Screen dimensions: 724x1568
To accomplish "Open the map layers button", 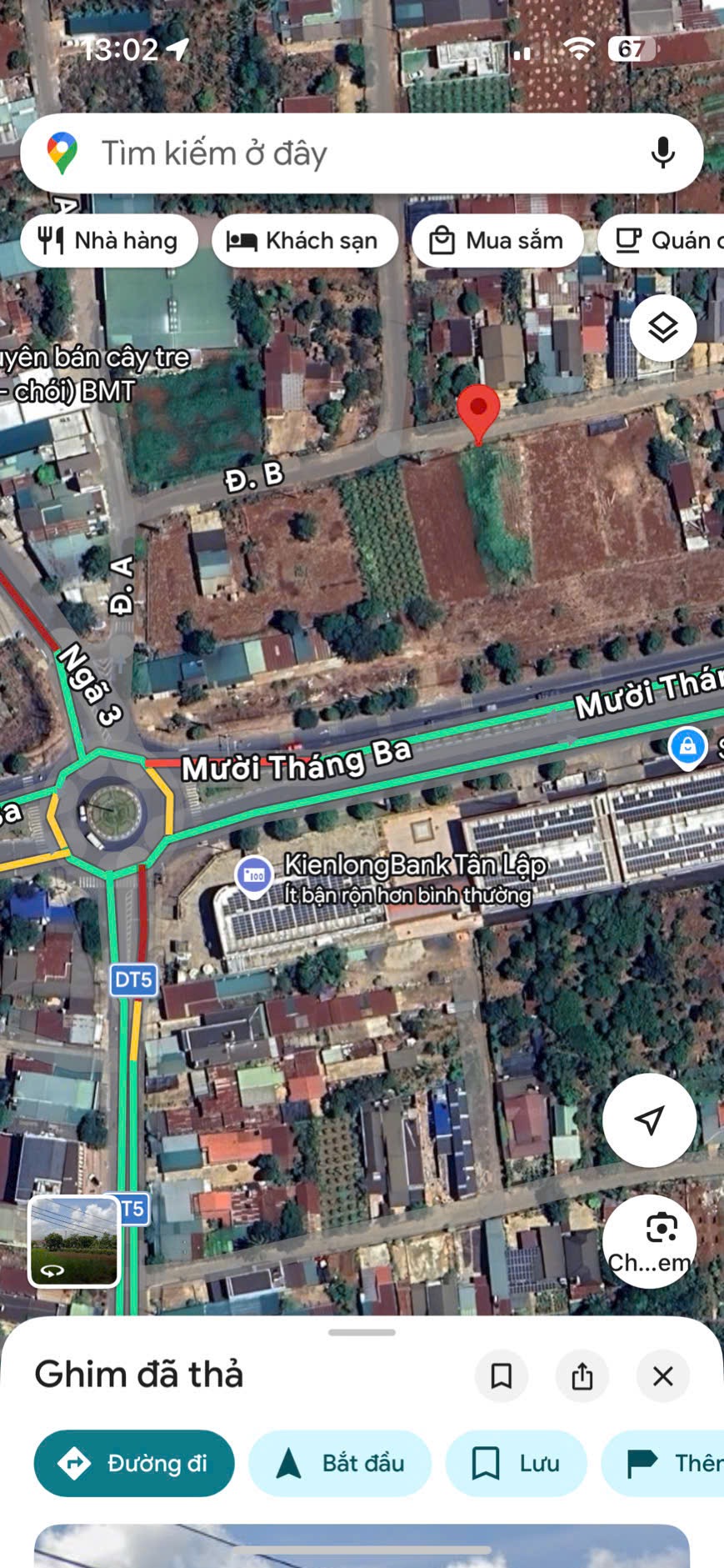I will point(662,328).
